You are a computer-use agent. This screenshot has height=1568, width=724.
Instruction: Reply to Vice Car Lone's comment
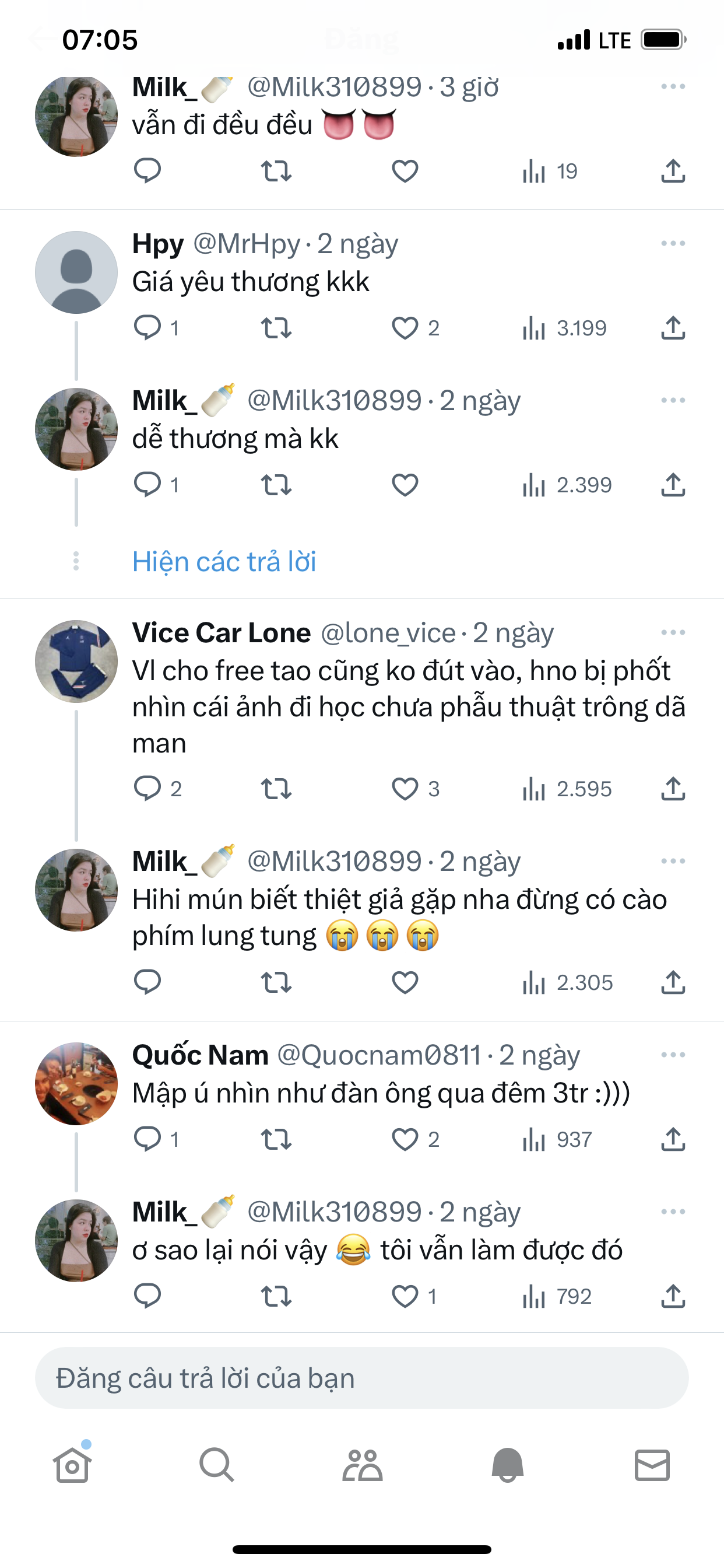[147, 788]
